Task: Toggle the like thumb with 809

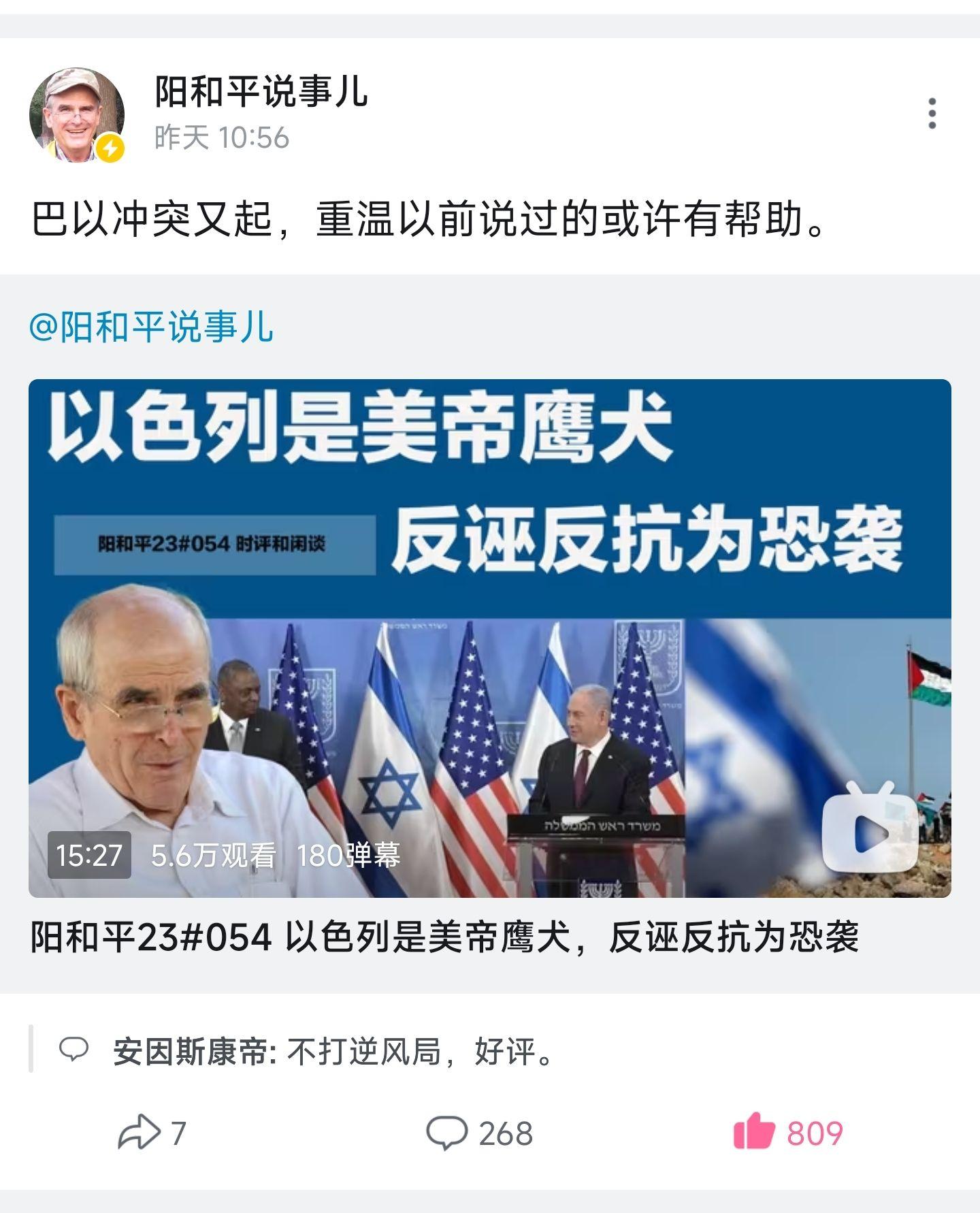Action: pyautogui.click(x=788, y=1133)
